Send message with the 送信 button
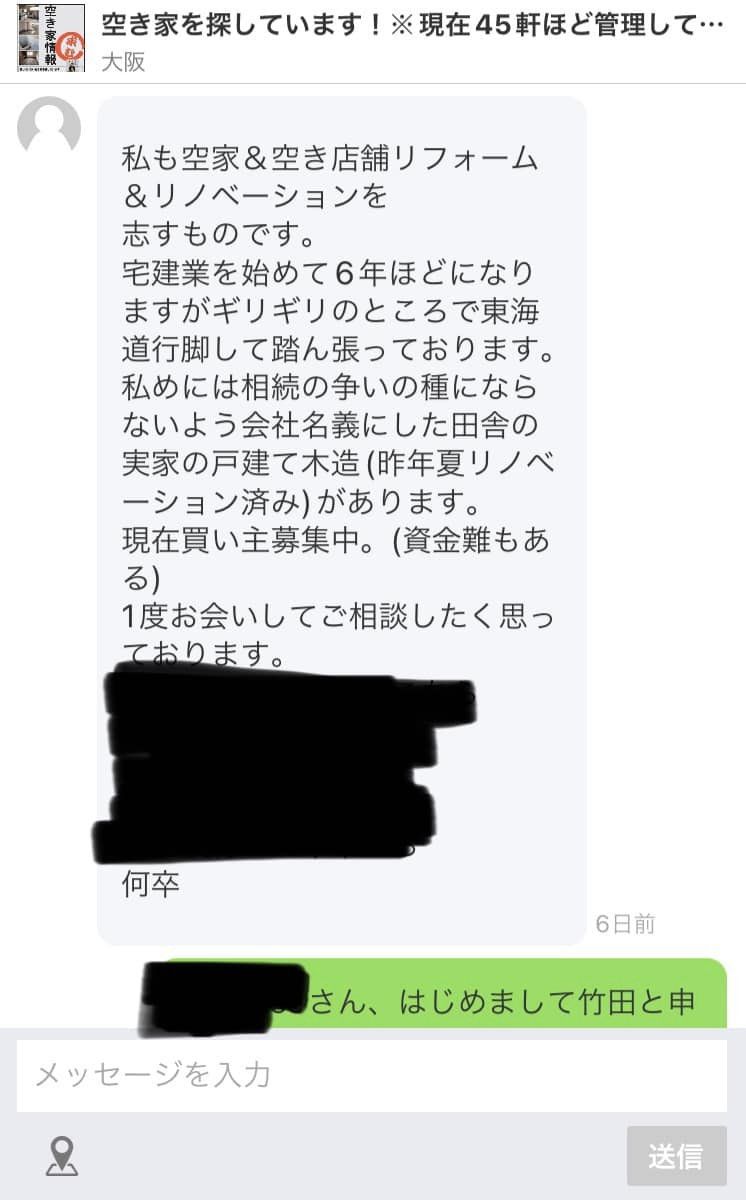 pyautogui.click(x=677, y=1156)
